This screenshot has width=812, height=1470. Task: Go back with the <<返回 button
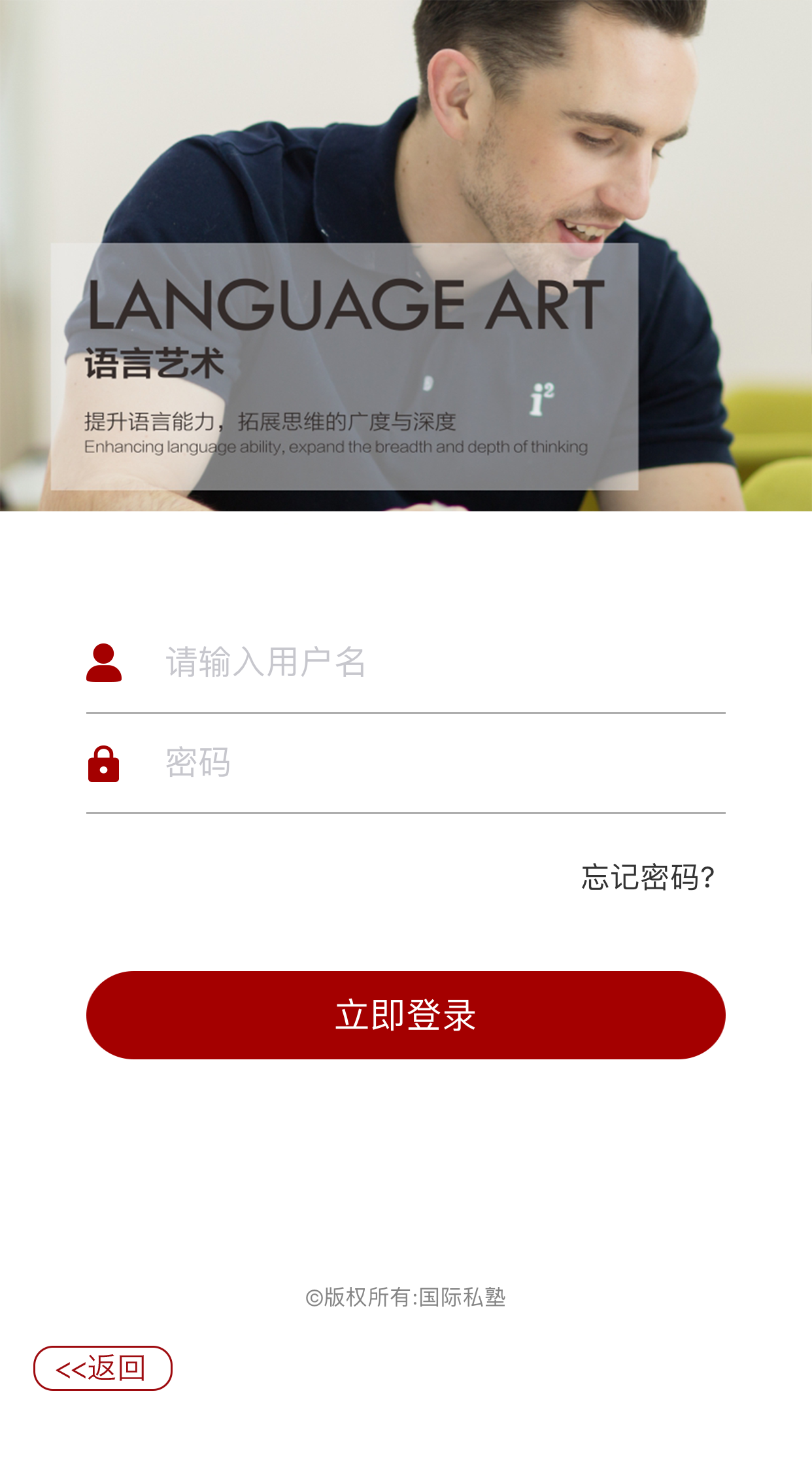click(x=103, y=1368)
